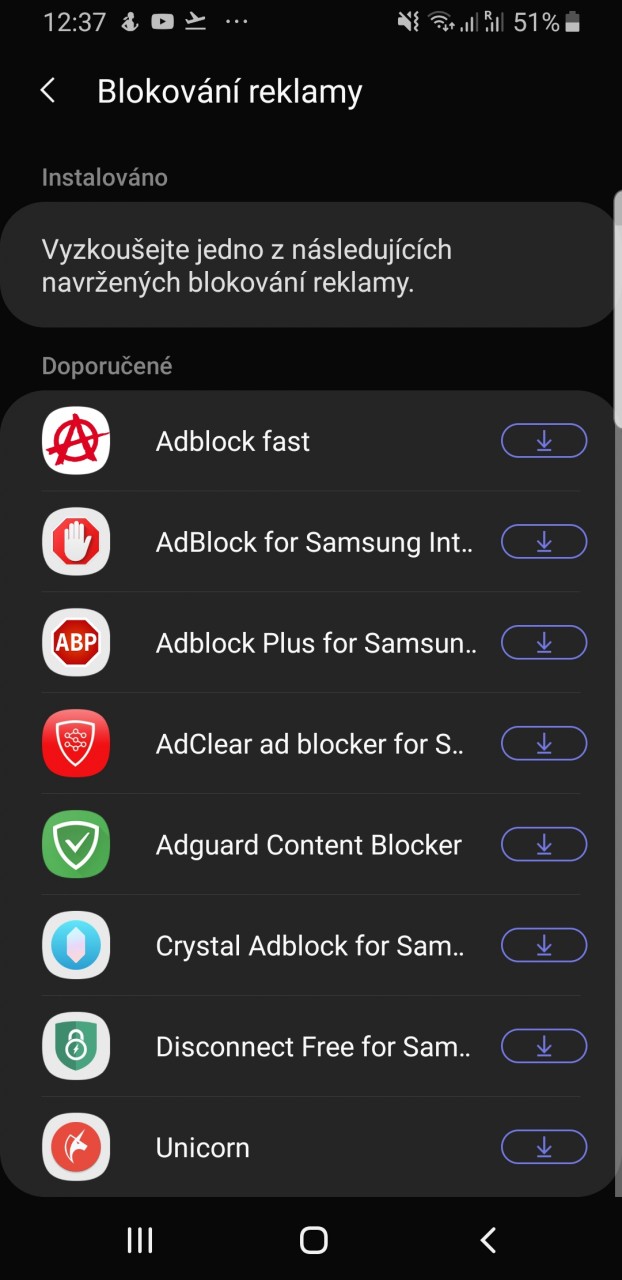
Task: Download Unicorn ad blocker
Action: click(544, 1148)
